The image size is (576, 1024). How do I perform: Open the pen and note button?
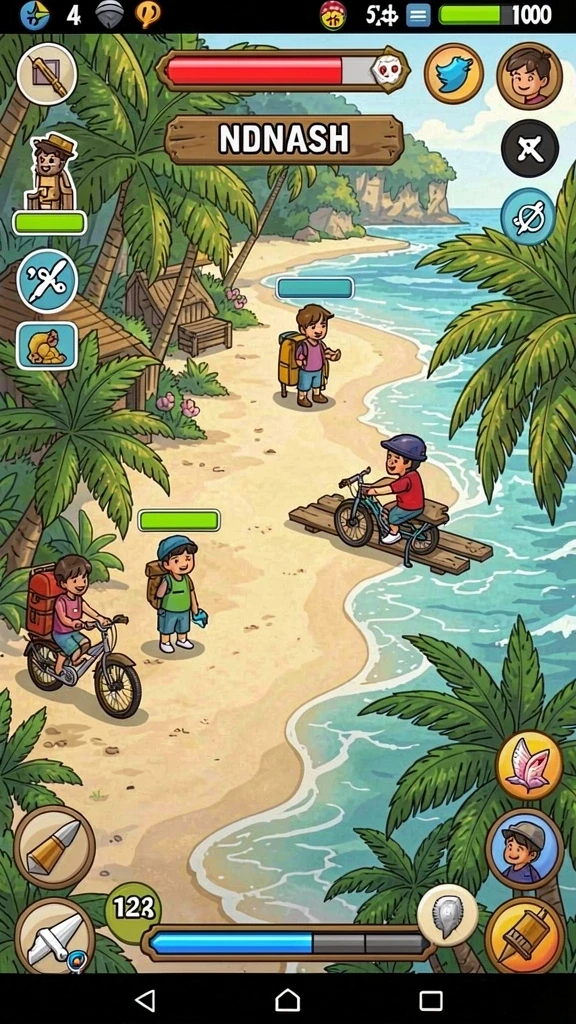pyautogui.click(x=47, y=74)
